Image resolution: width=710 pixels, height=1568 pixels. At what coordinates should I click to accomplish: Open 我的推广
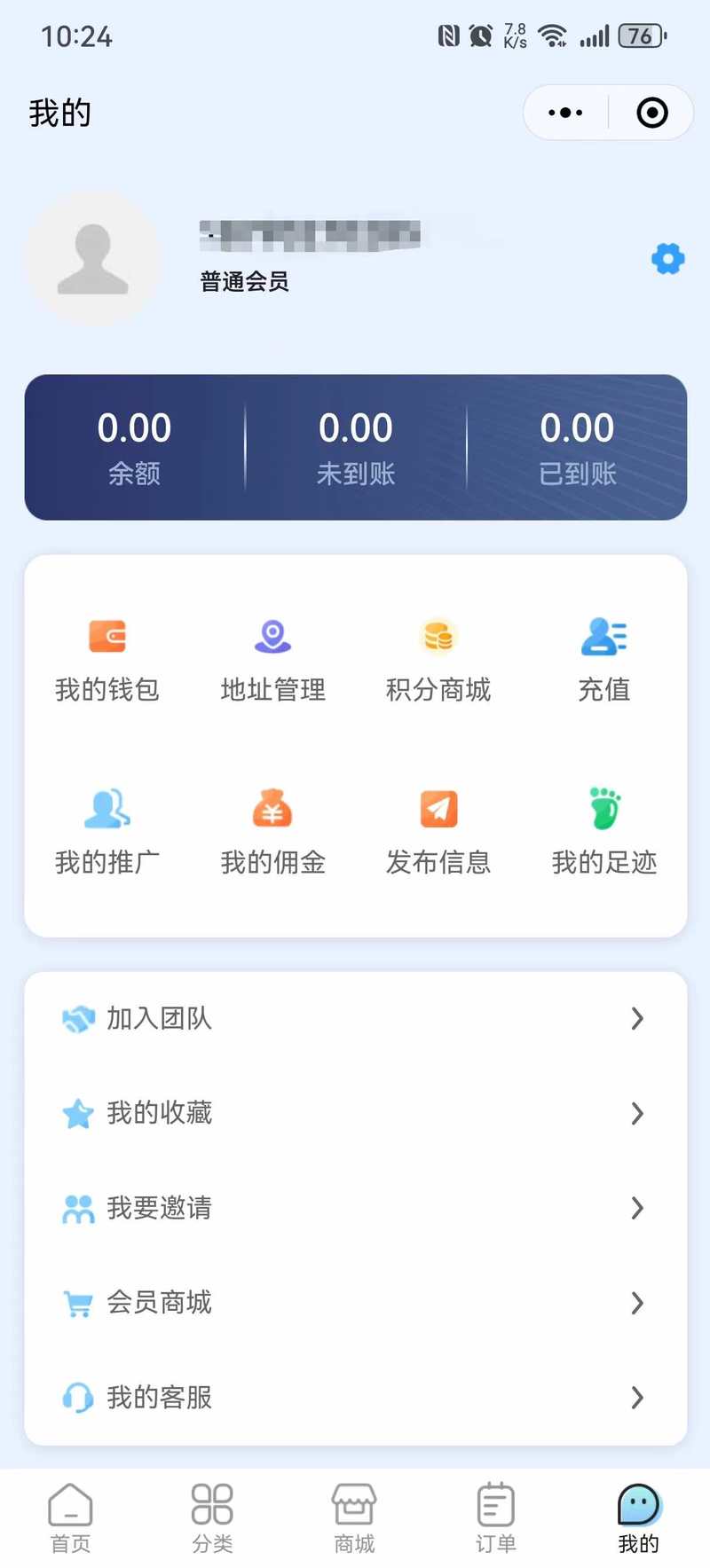[107, 832]
